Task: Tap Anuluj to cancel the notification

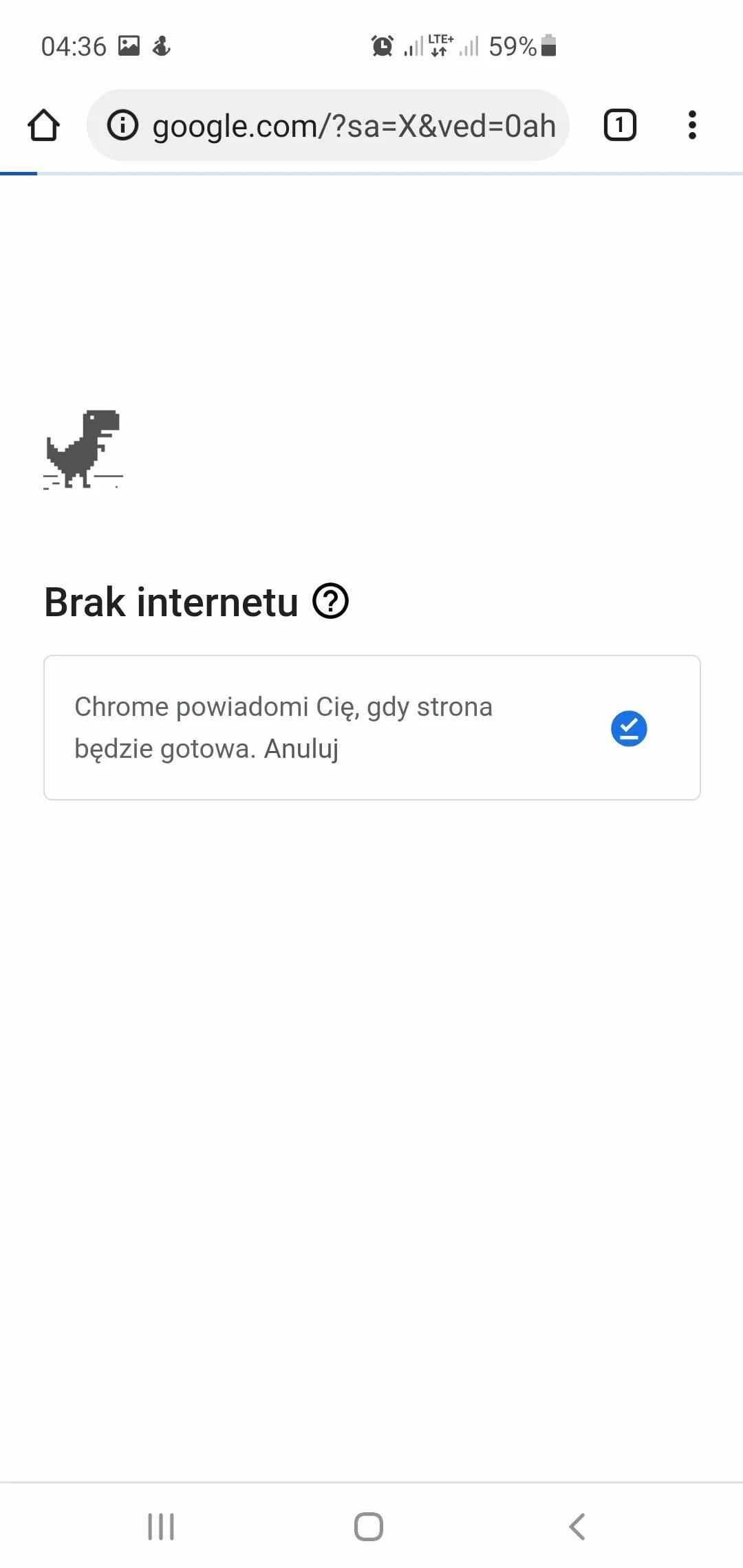Action: 301,749
